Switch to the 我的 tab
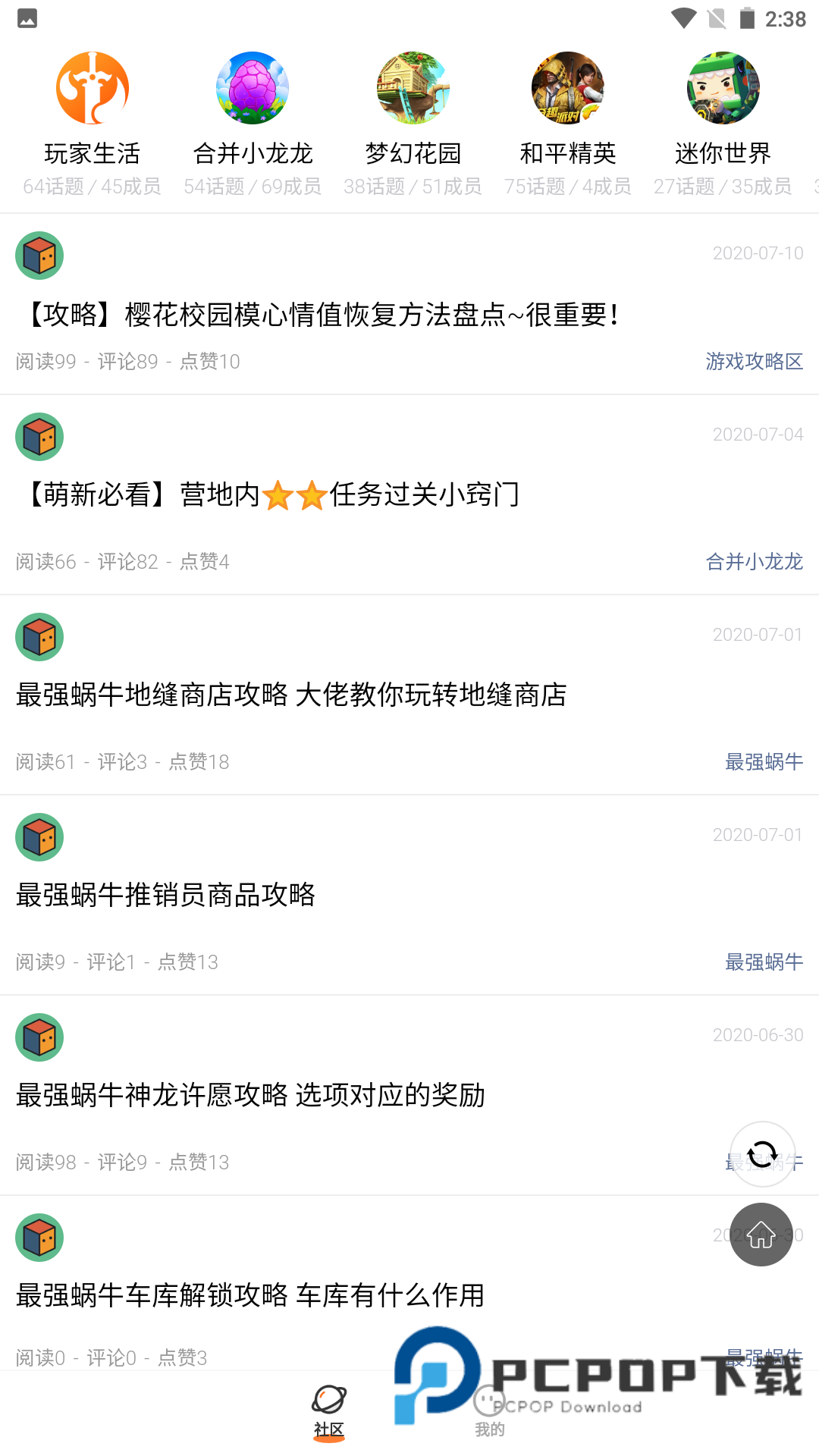 point(489,1410)
